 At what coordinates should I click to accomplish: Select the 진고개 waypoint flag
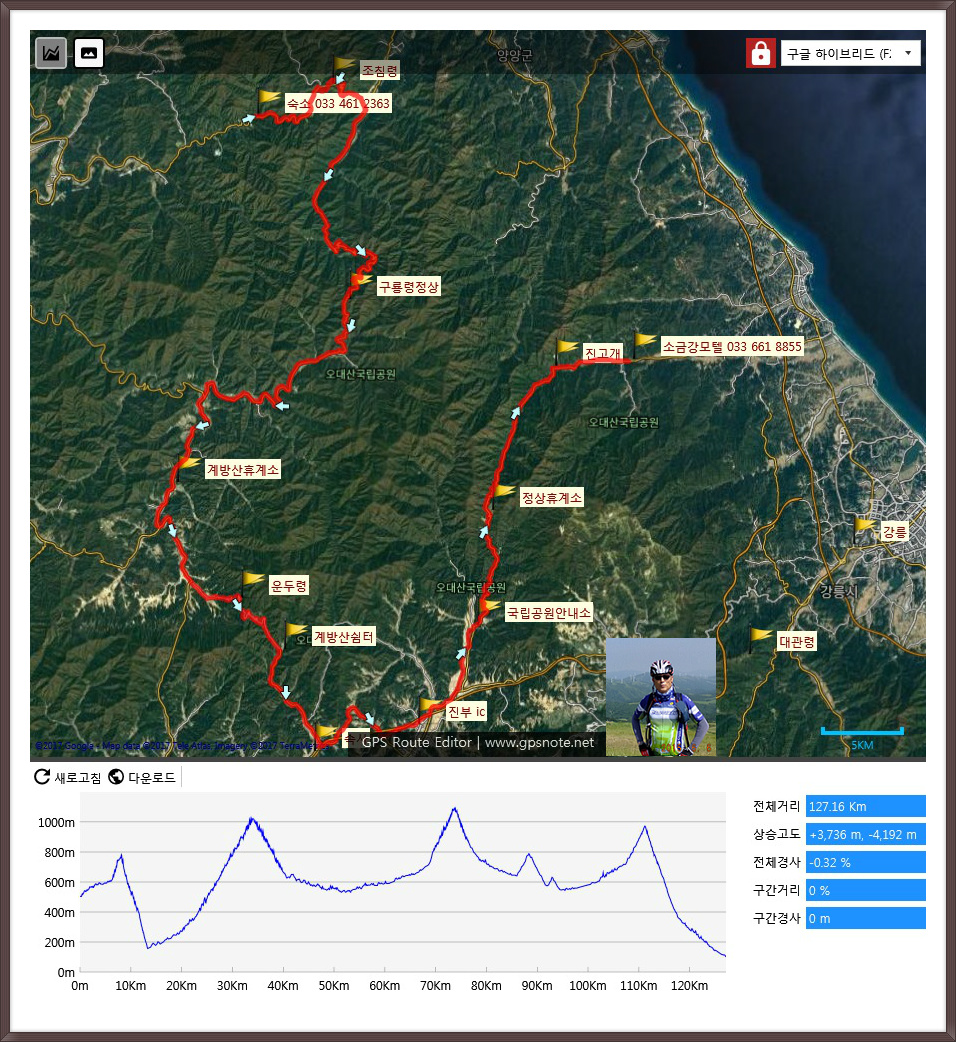click(x=567, y=349)
